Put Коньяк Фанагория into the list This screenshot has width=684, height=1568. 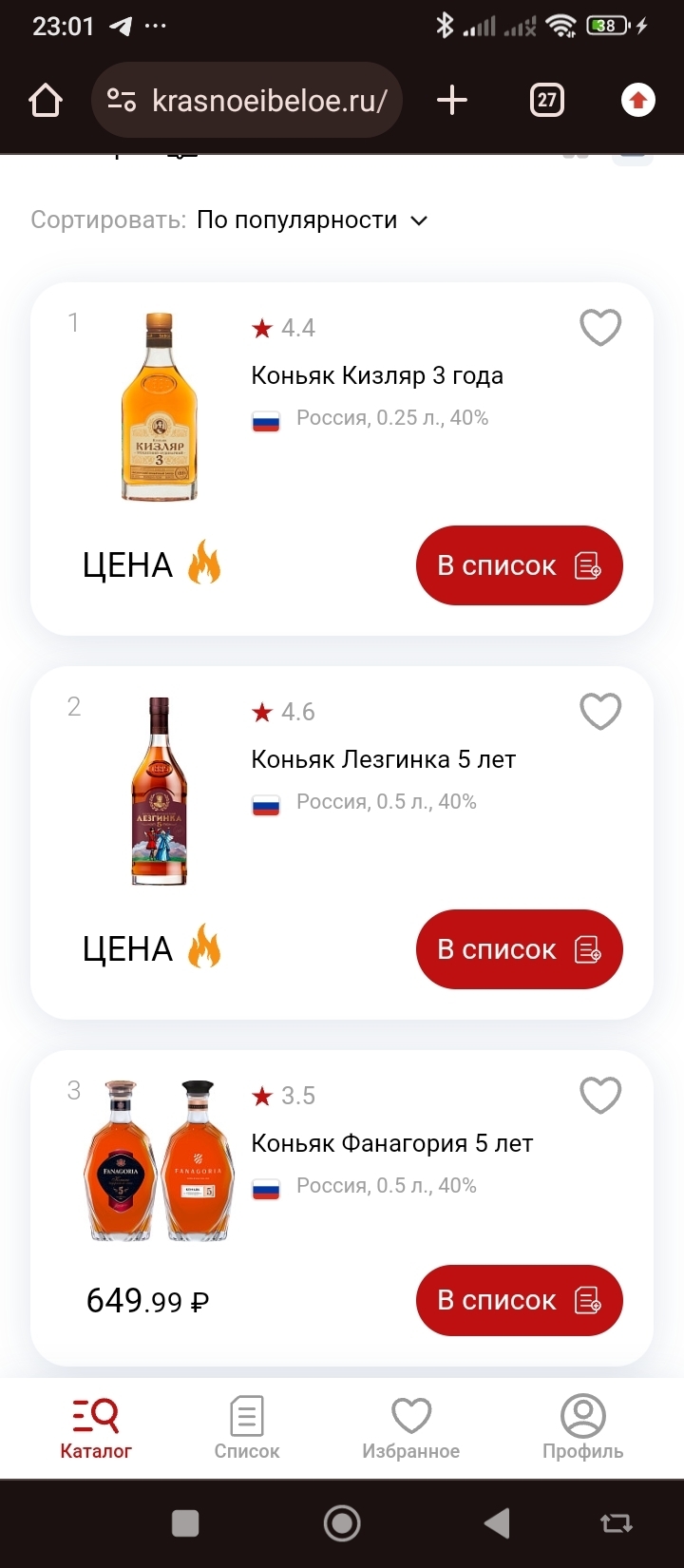pos(519,1300)
